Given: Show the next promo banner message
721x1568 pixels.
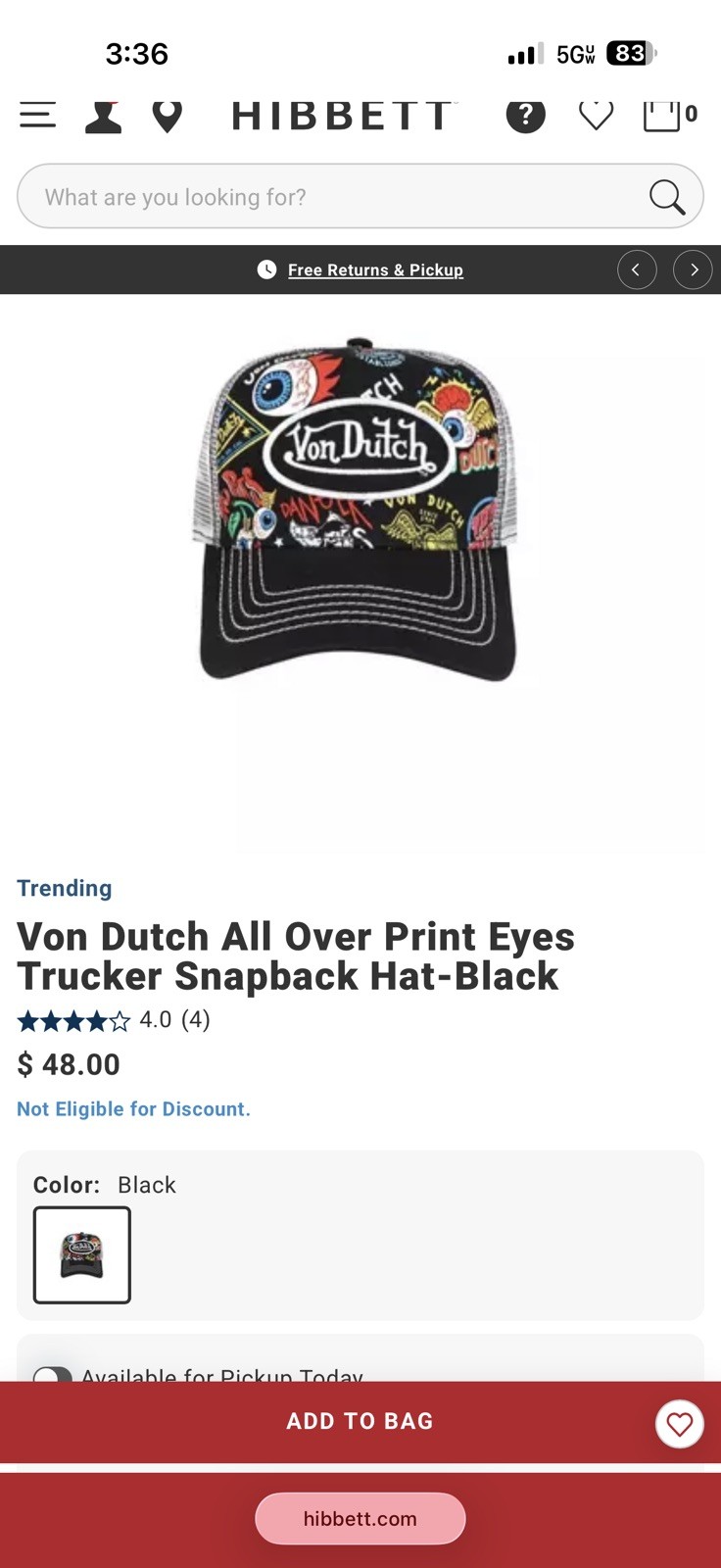Looking at the screenshot, I should pos(693,269).
